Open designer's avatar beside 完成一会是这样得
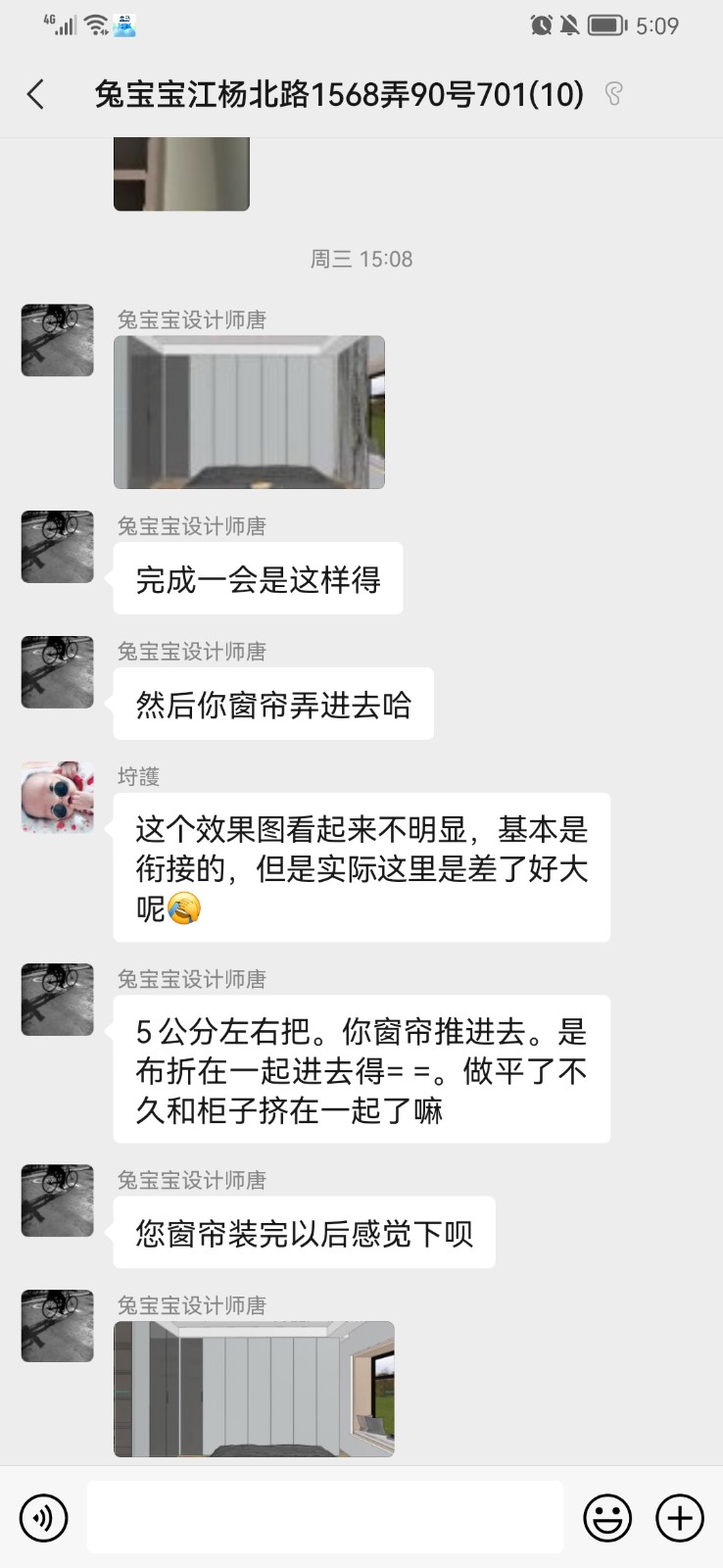The image size is (723, 1568). (58, 547)
